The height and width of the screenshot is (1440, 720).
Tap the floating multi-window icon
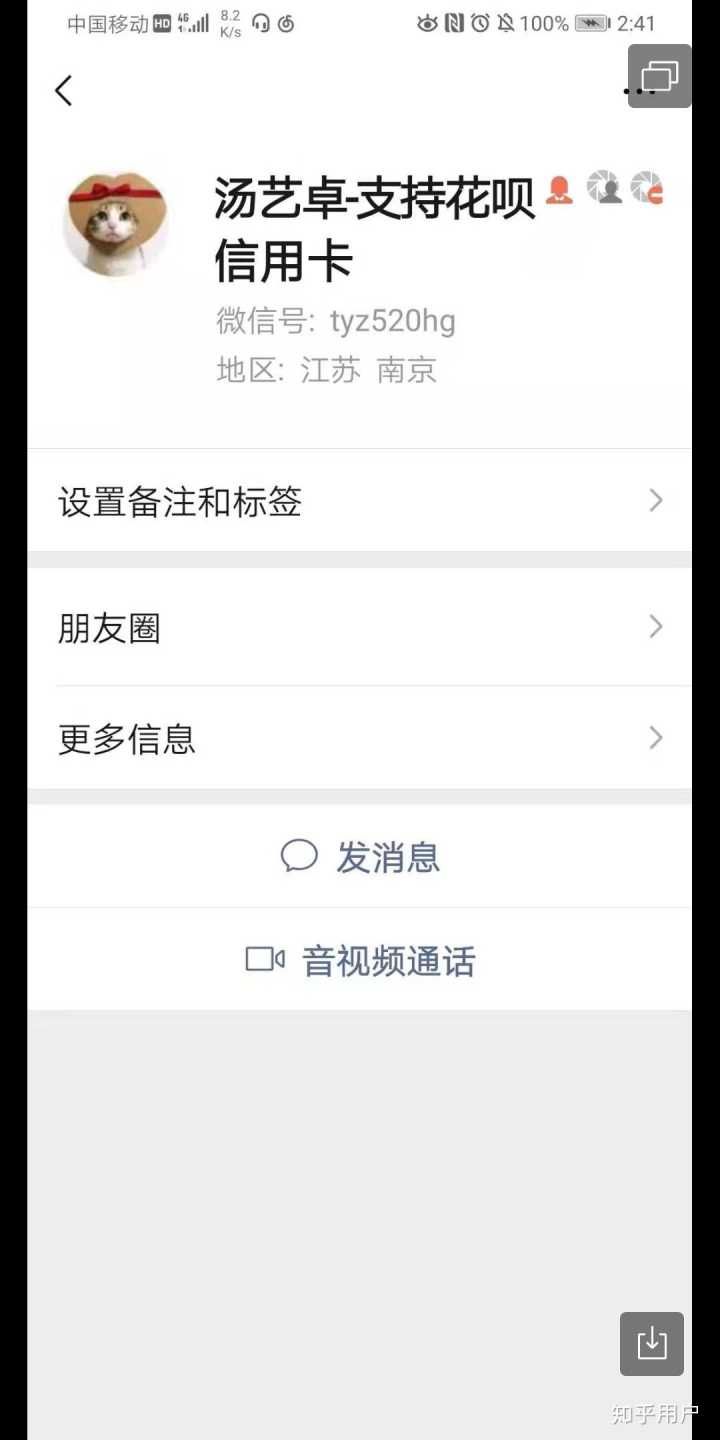[x=660, y=76]
